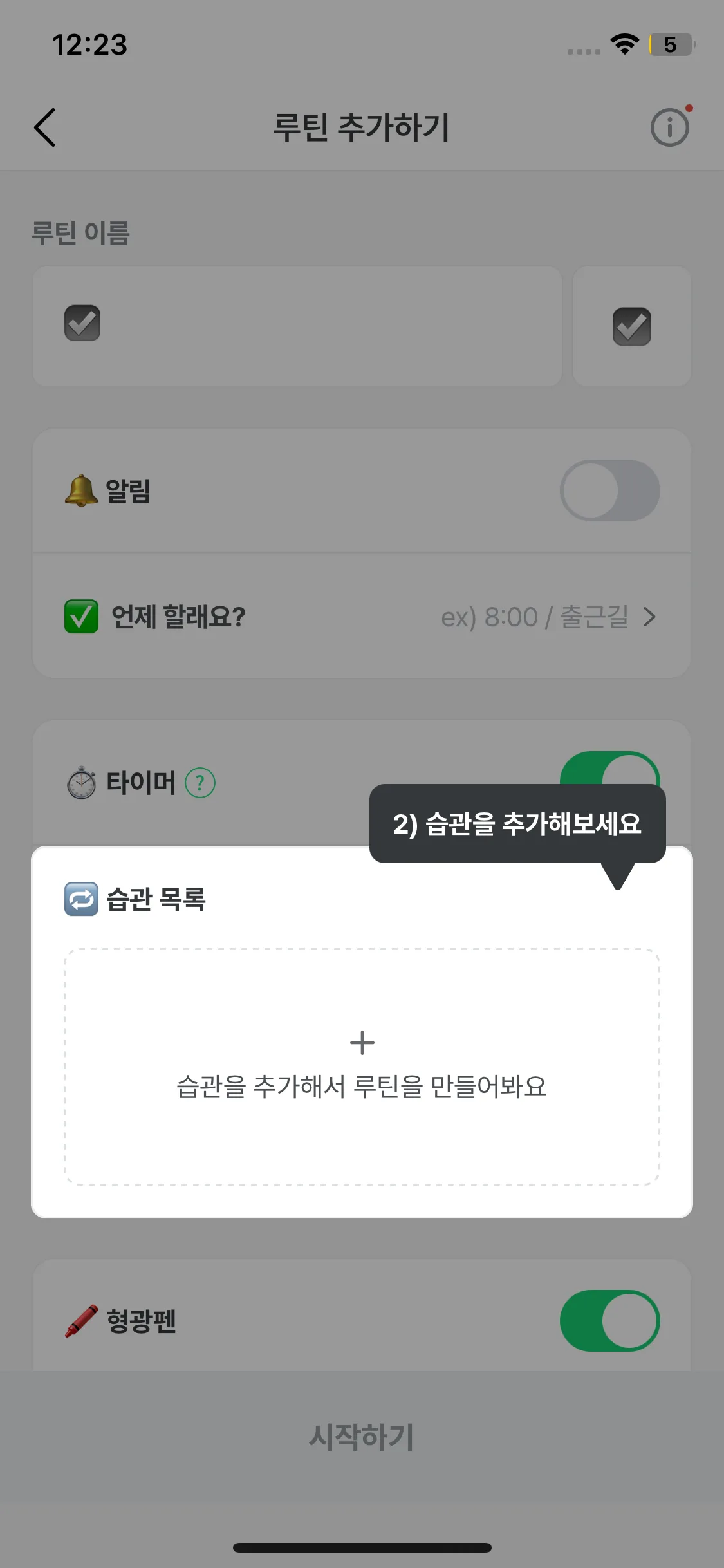Enable the 알림 switch
Viewport: 724px width, 1568px height.
tap(609, 490)
